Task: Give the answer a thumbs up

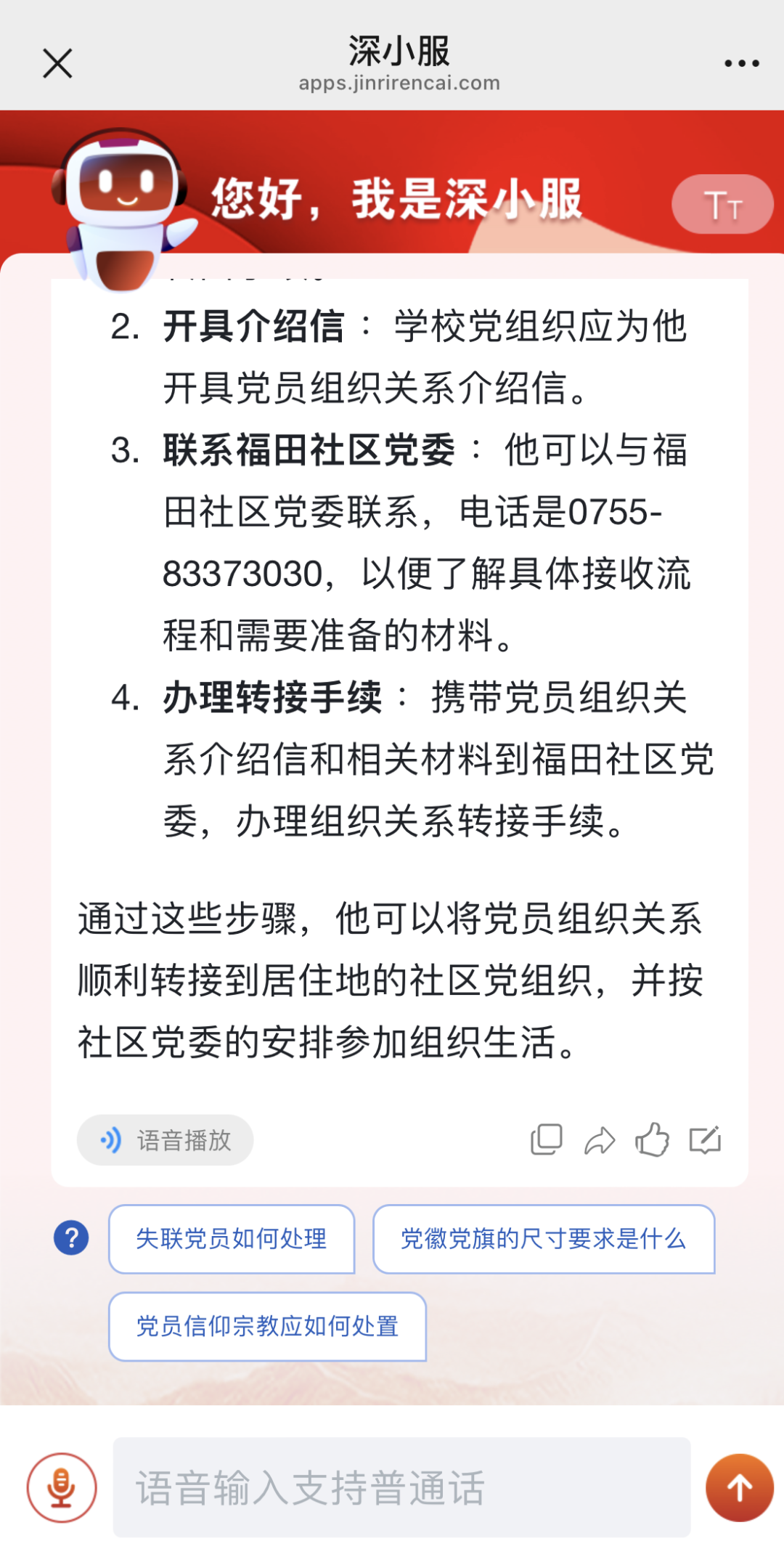Action: click(652, 1140)
